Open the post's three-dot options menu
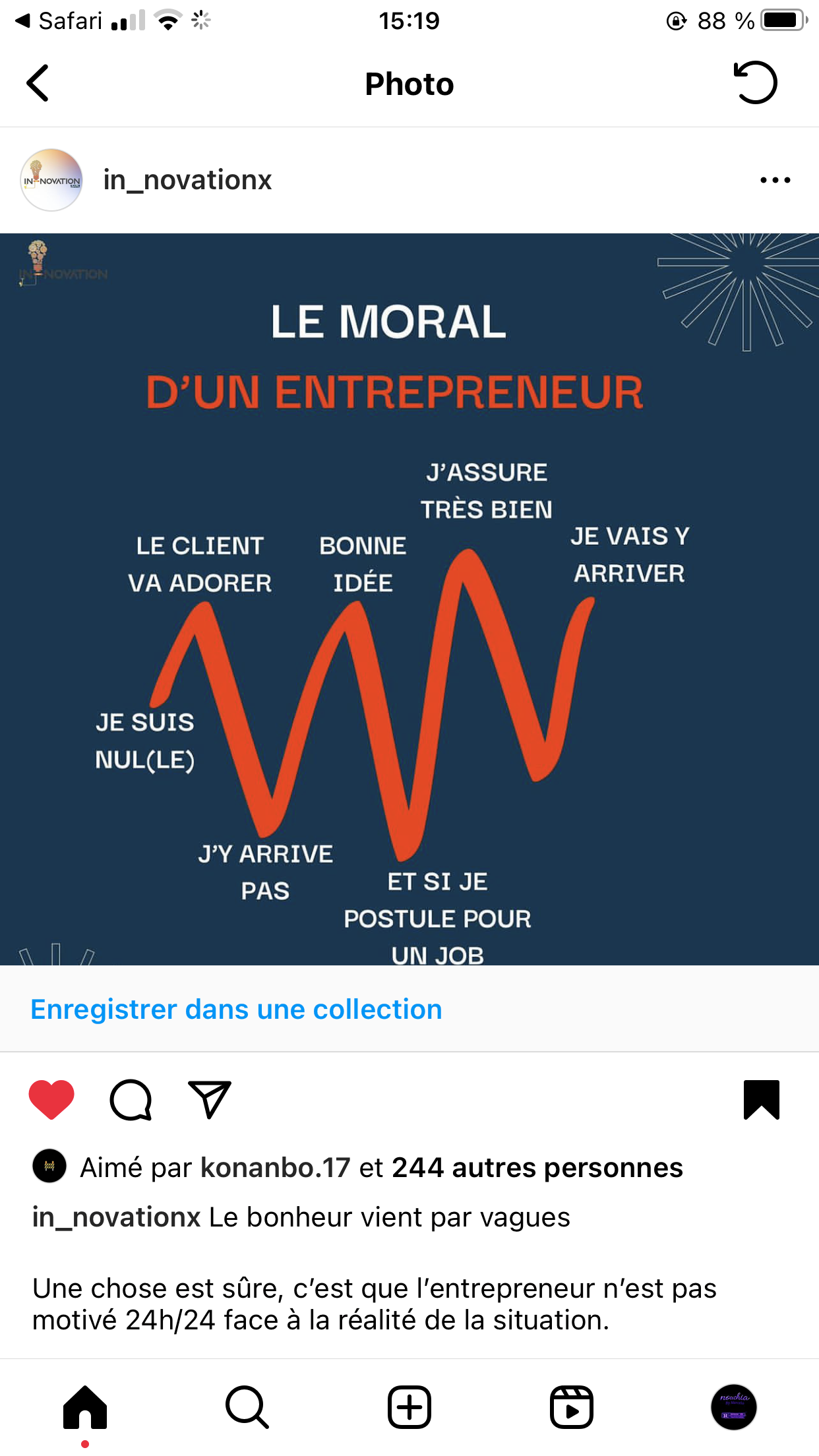The image size is (819, 1456). tap(775, 180)
